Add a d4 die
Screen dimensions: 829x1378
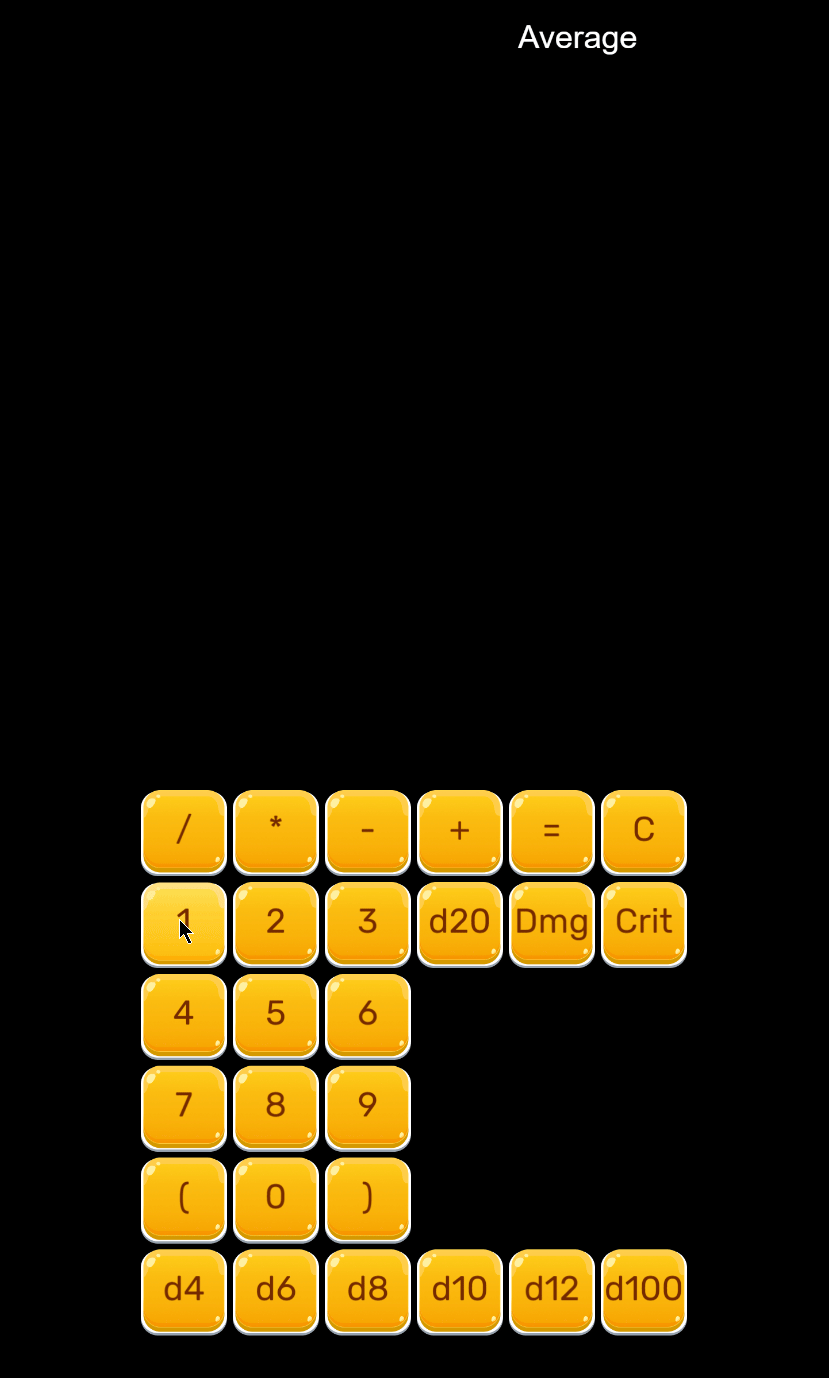coord(184,1291)
